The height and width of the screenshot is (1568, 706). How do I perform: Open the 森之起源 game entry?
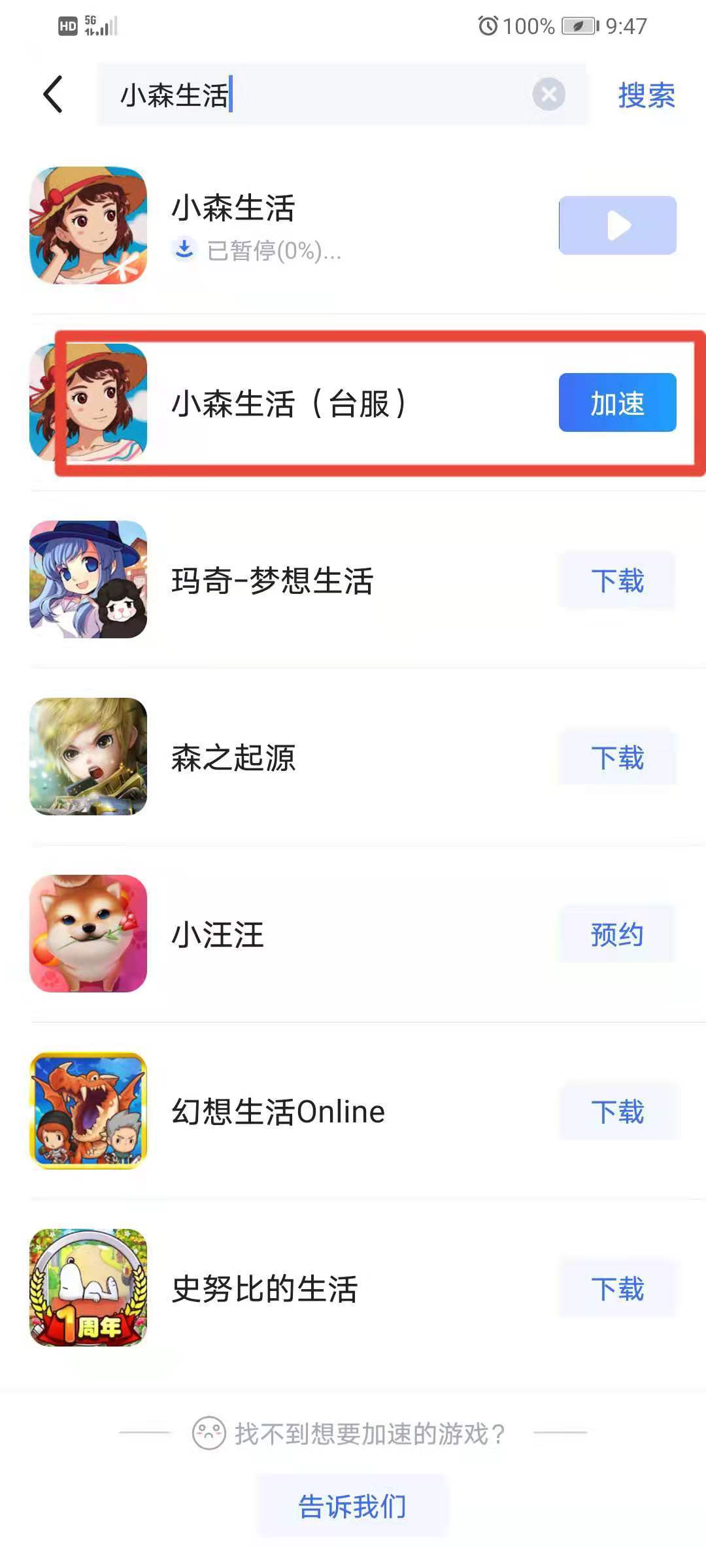233,757
